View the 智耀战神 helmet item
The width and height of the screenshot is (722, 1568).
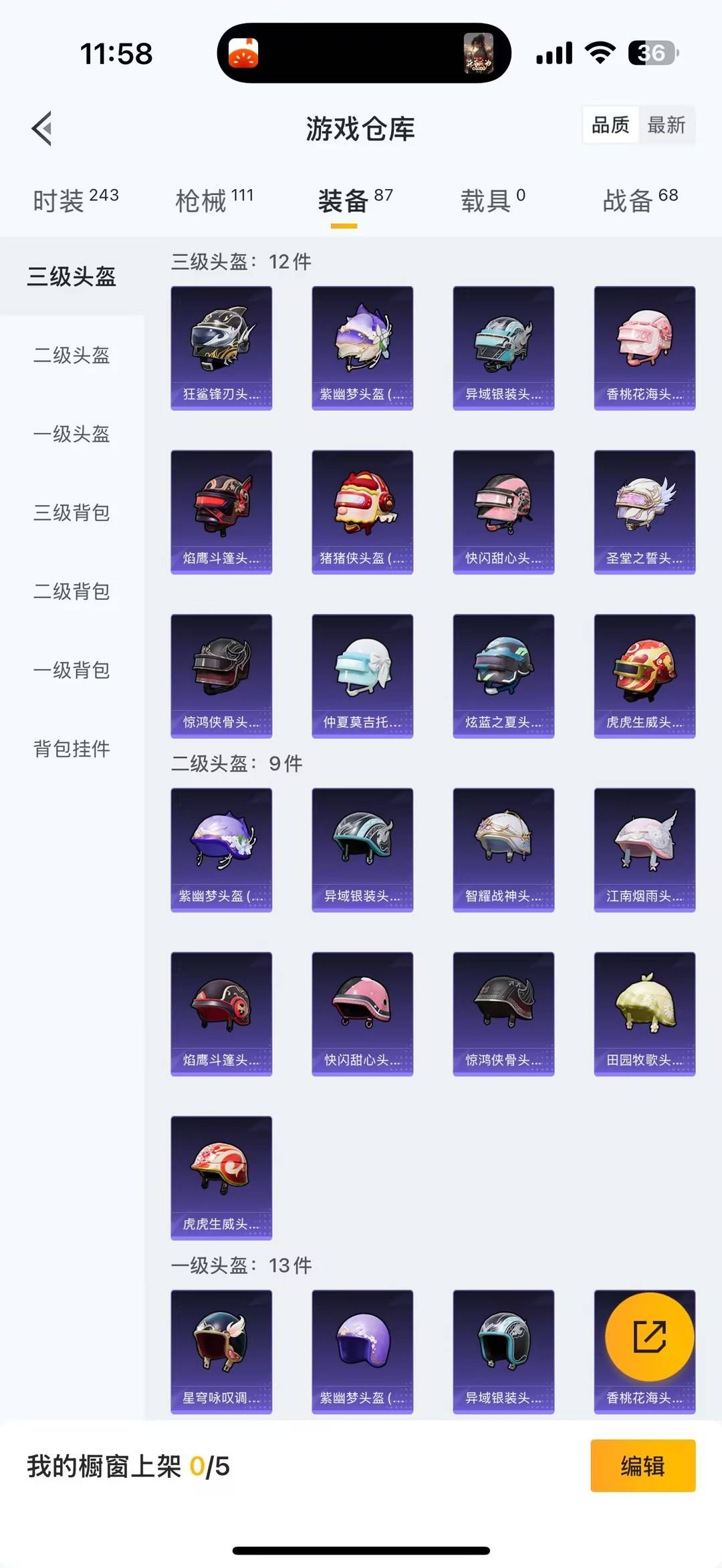pyautogui.click(x=503, y=850)
